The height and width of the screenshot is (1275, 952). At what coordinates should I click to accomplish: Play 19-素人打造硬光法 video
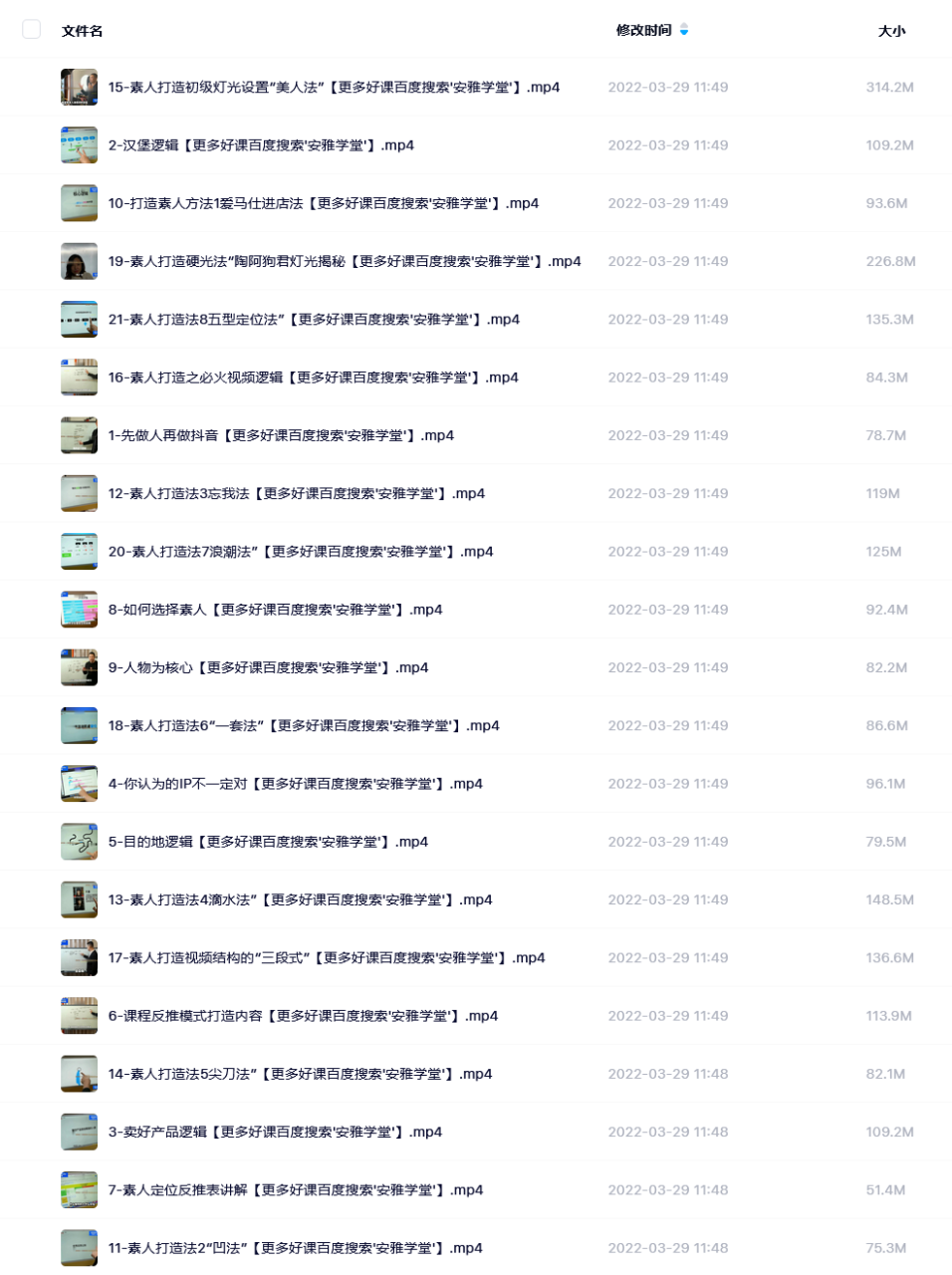tap(344, 261)
